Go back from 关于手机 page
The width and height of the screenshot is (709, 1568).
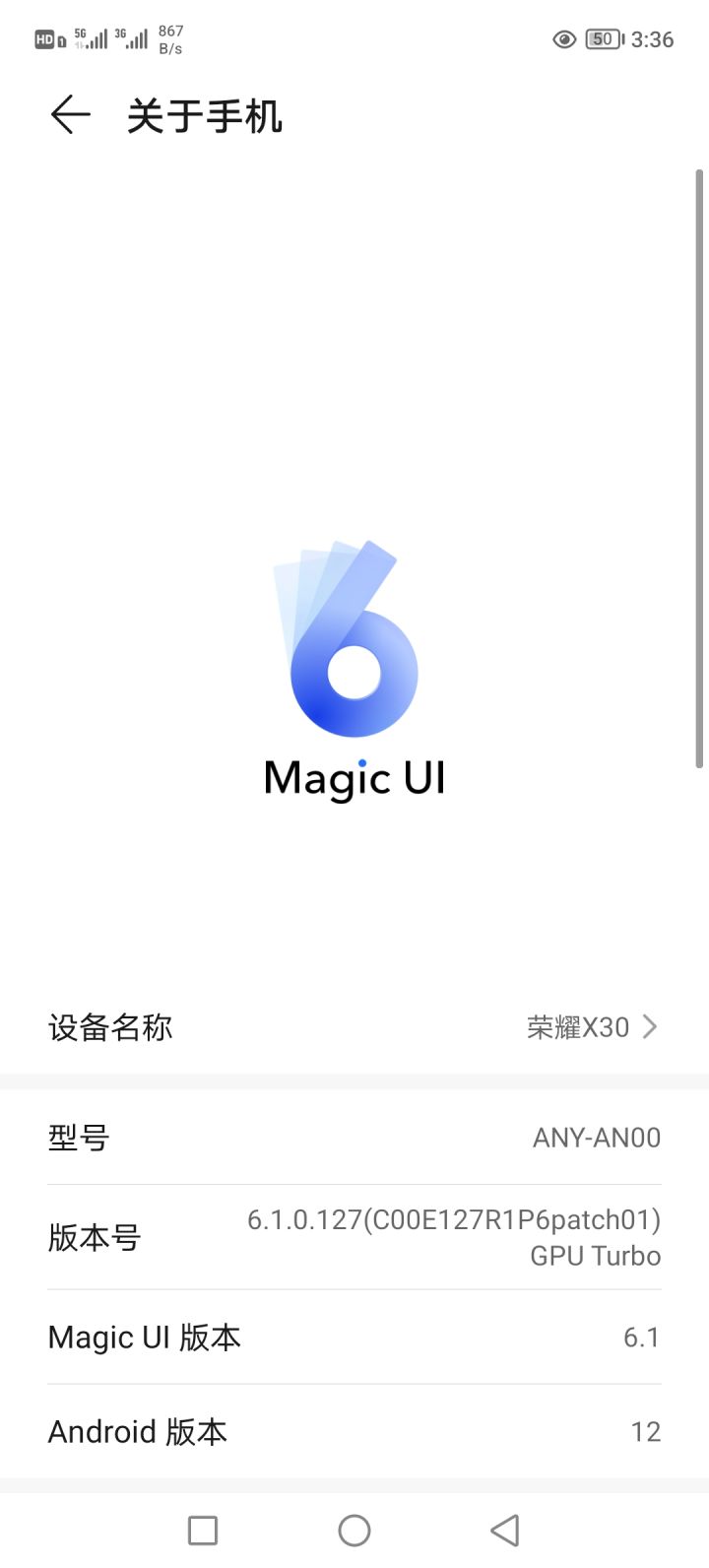coord(71,116)
